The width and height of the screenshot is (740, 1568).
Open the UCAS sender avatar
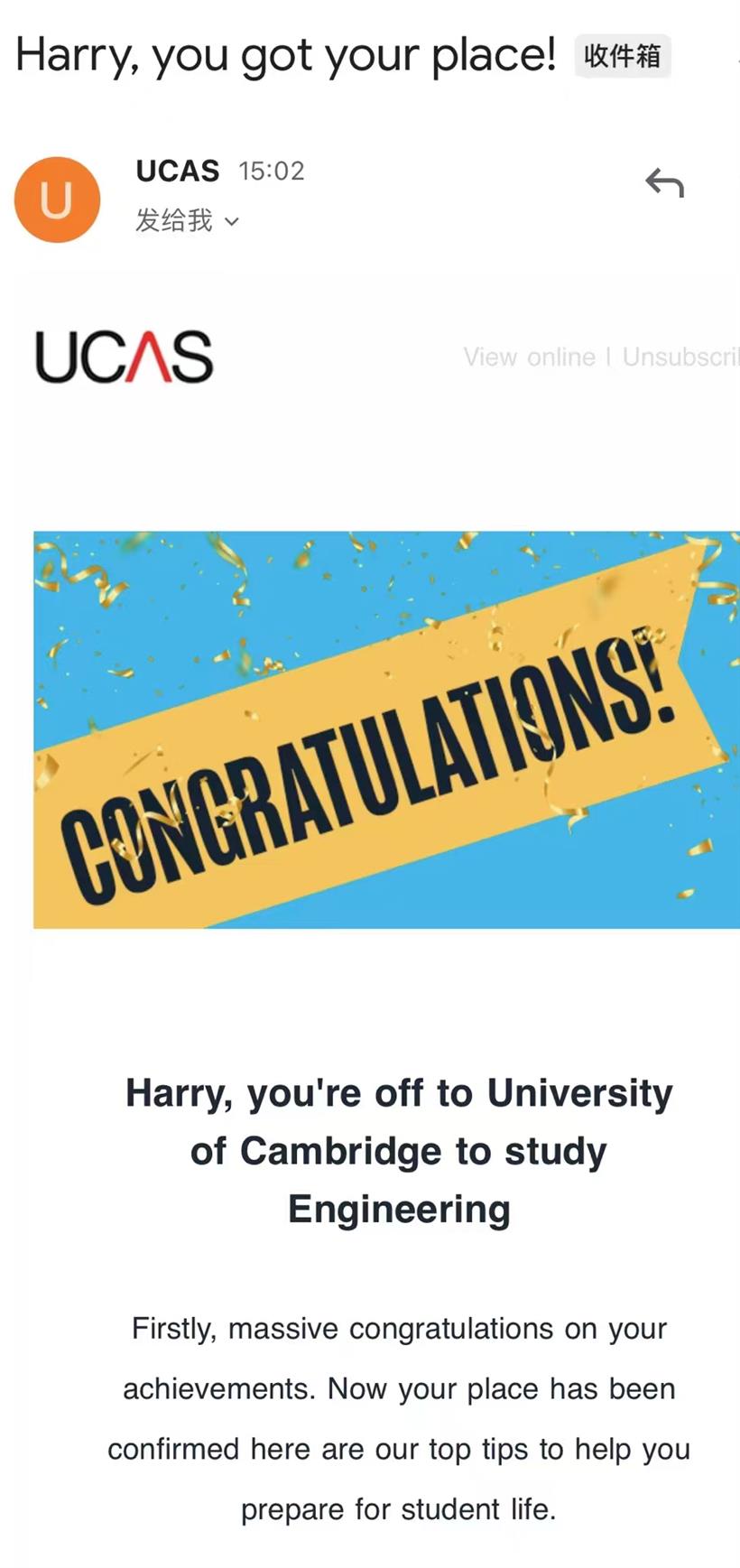point(57,199)
